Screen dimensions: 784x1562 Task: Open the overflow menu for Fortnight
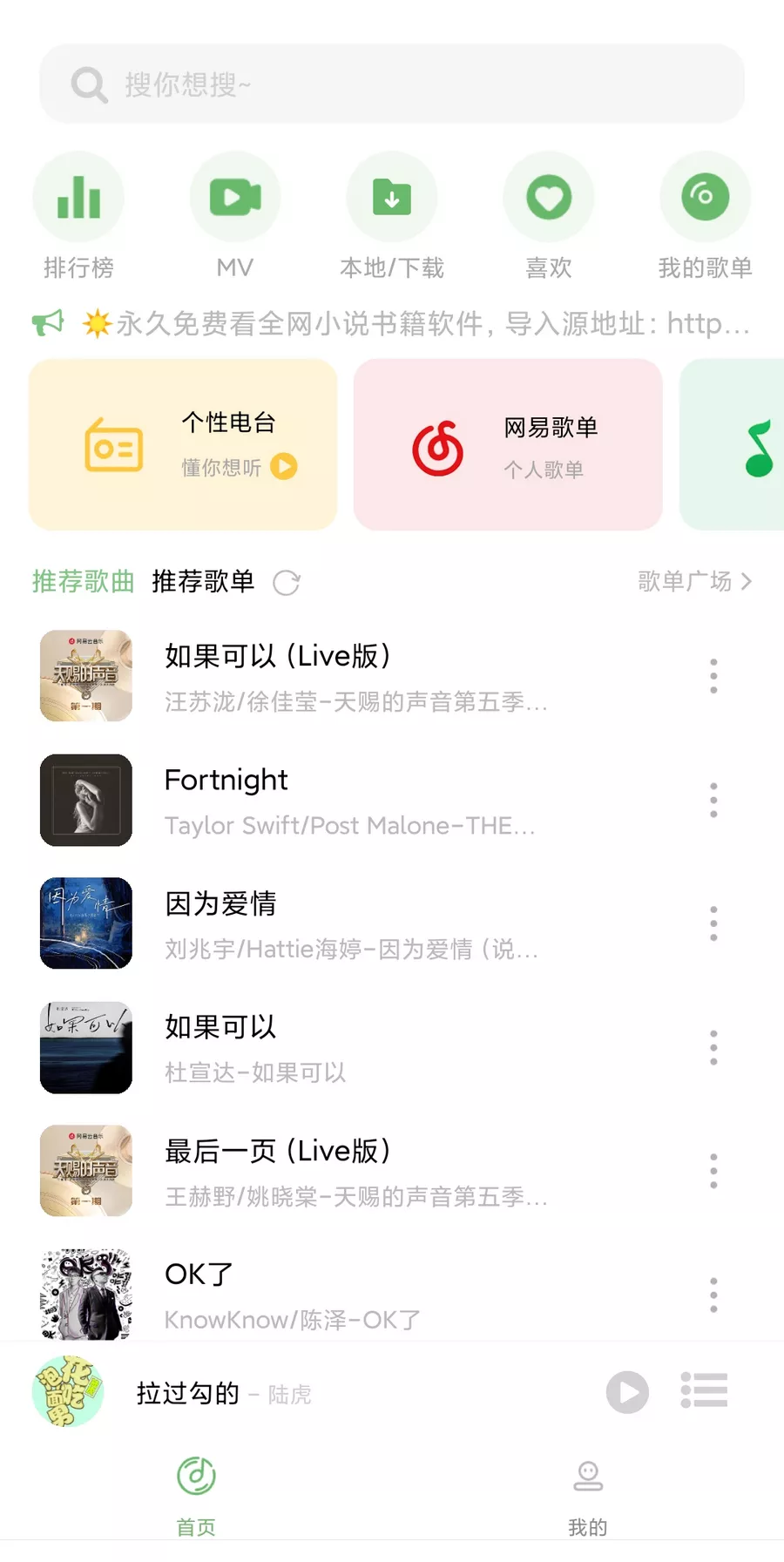(x=713, y=800)
